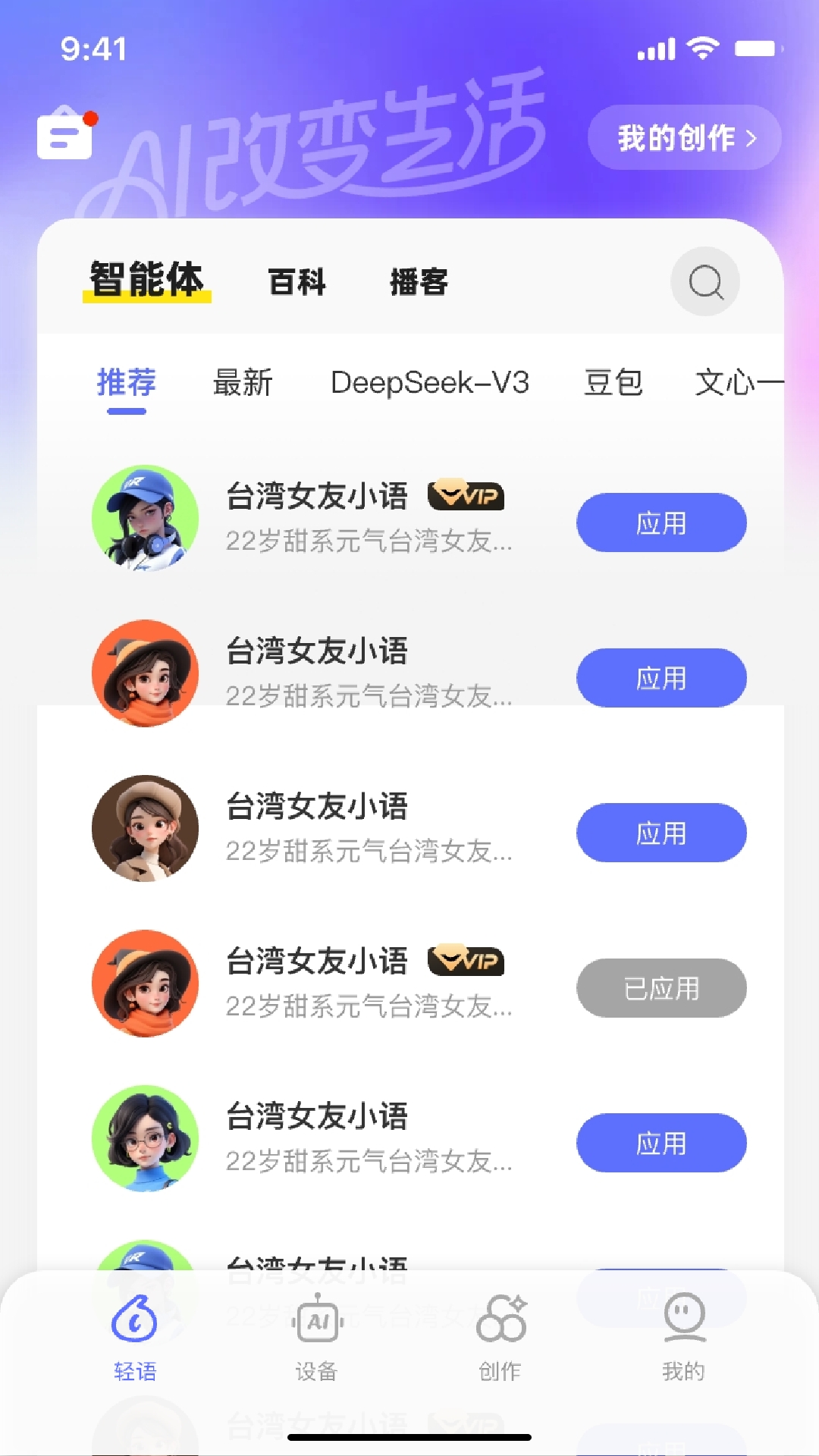This screenshot has height=1456, width=819.
Task: Tap the orange-hat avatar of second entry
Action: click(x=145, y=673)
